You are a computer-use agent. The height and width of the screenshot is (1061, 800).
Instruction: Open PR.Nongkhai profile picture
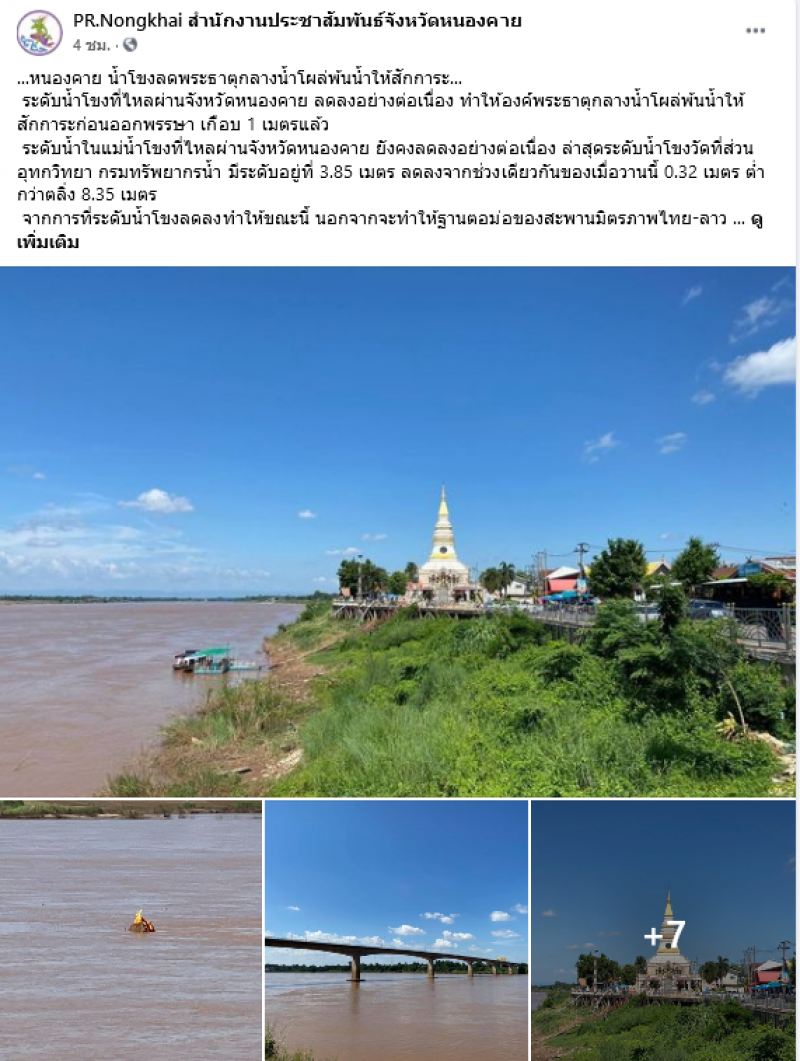(x=39, y=32)
